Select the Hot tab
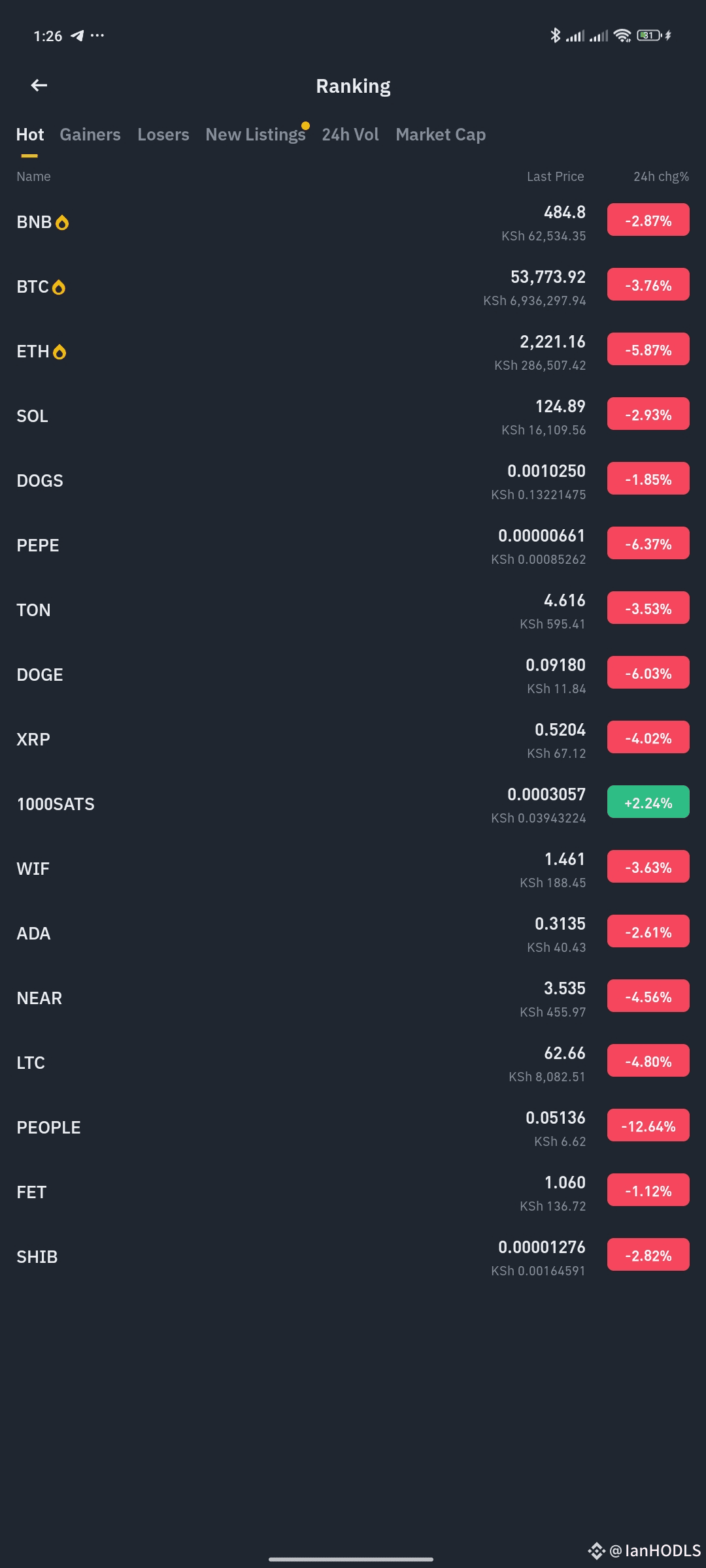This screenshot has width=706, height=1568. (x=30, y=135)
